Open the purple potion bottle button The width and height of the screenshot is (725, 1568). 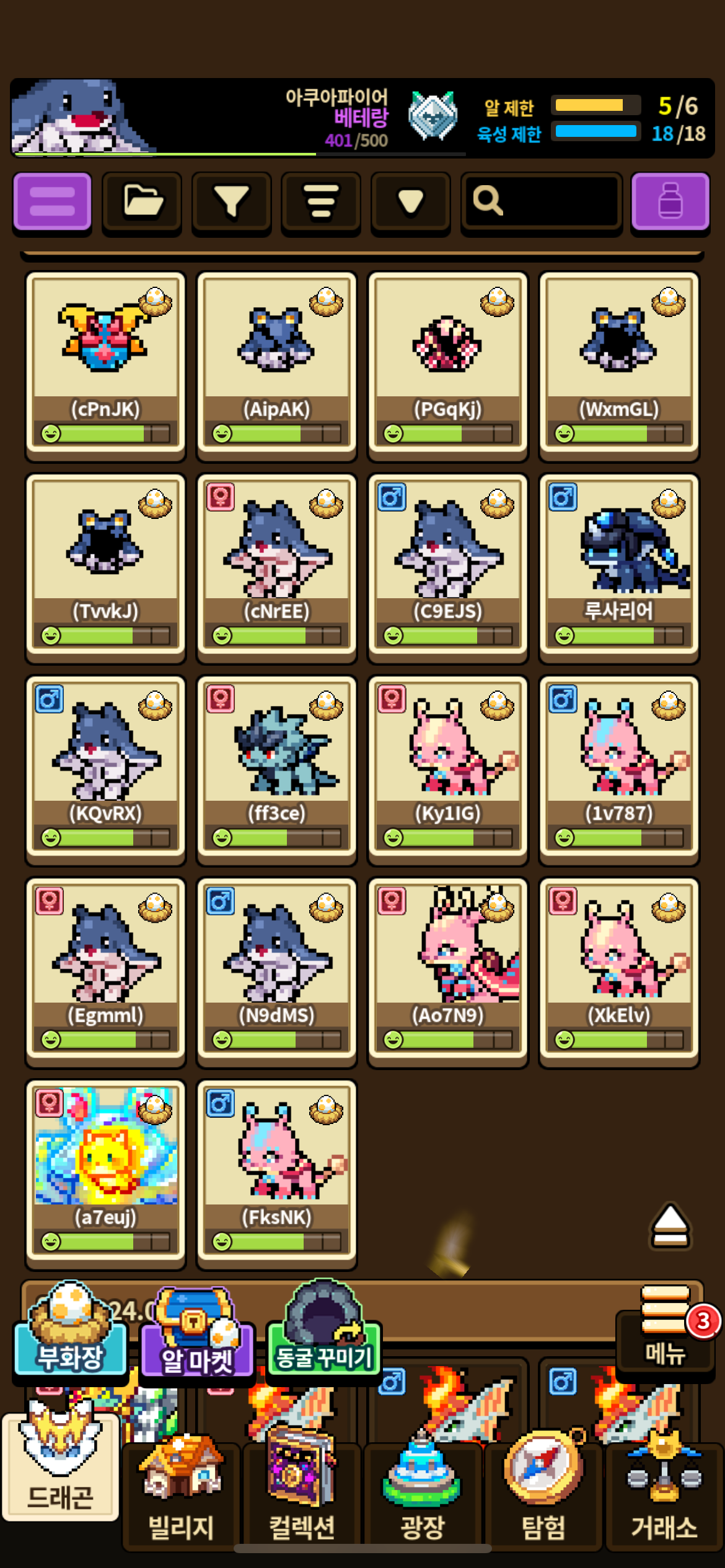670,202
